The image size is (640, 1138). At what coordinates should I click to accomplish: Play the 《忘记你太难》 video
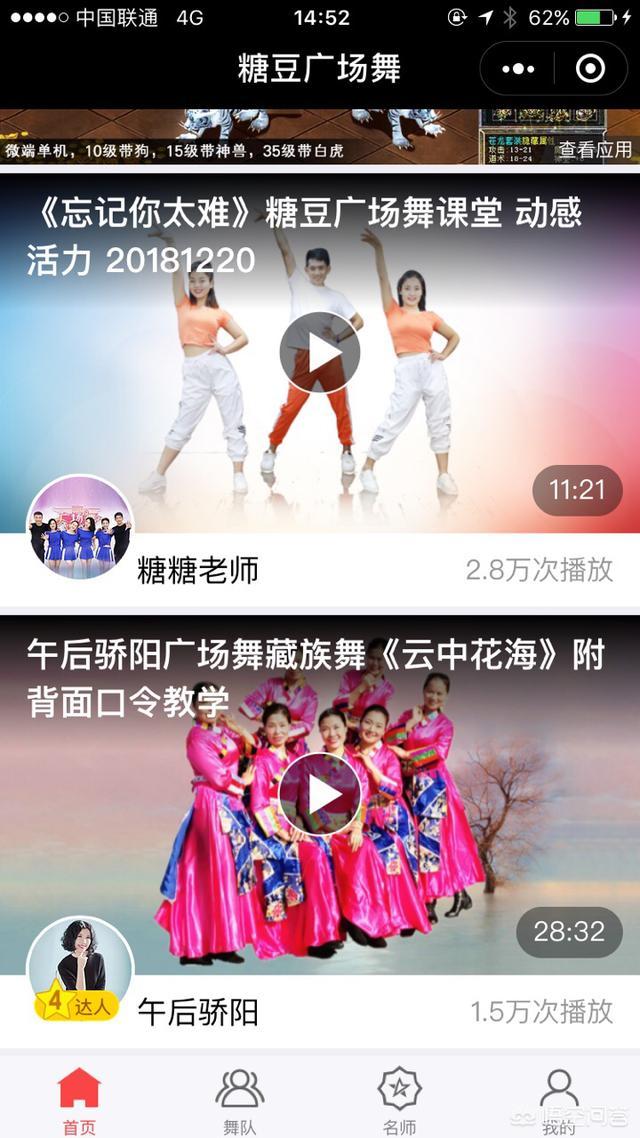(x=320, y=353)
